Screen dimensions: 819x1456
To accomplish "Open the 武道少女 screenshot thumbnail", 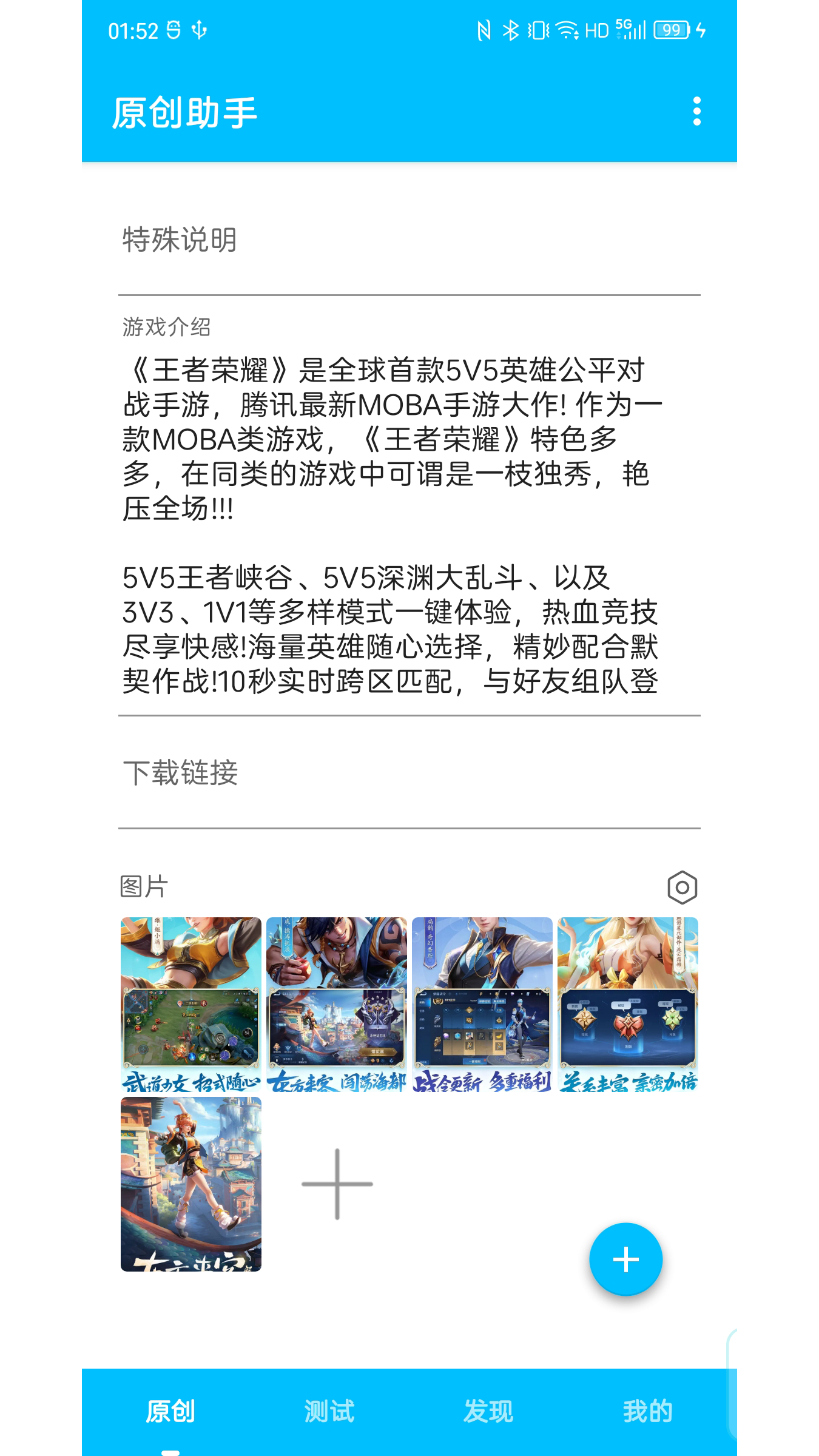I will coord(191,1004).
